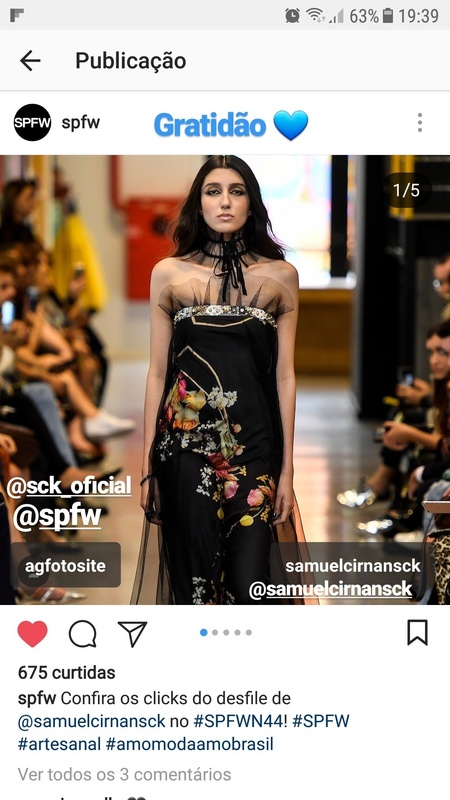Open the spfw username next to the avatar
The image size is (450, 800).
(x=81, y=123)
